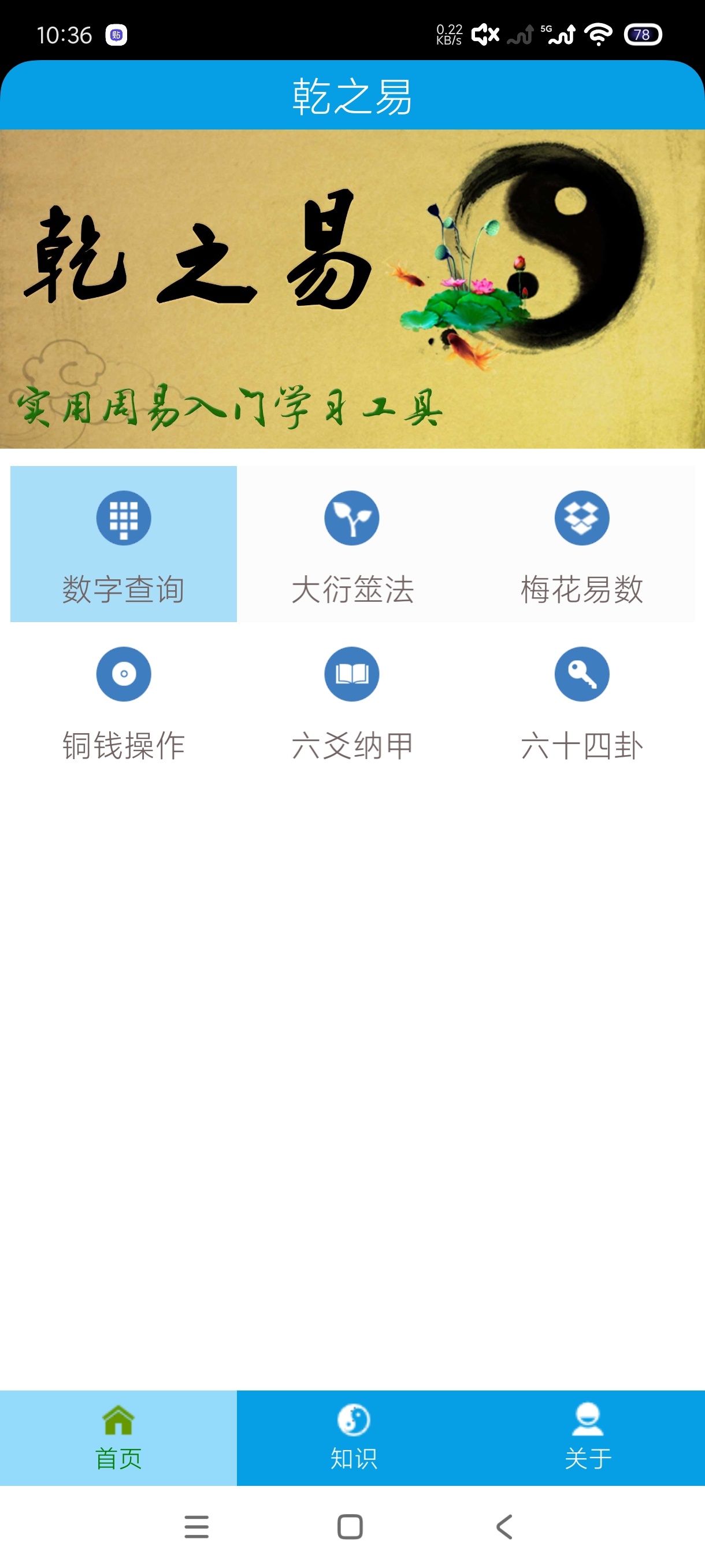Switch to the 首页 home tab
Image resolution: width=705 pixels, height=1568 pixels.
(118, 1438)
